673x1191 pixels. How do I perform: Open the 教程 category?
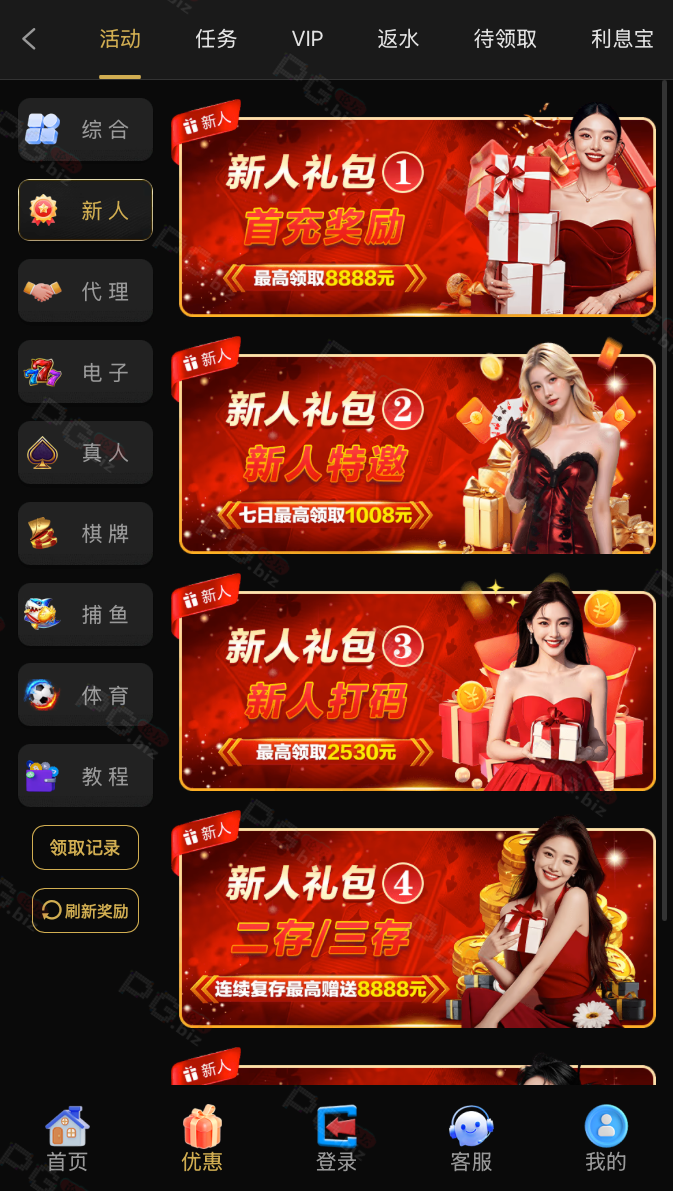tap(85, 776)
